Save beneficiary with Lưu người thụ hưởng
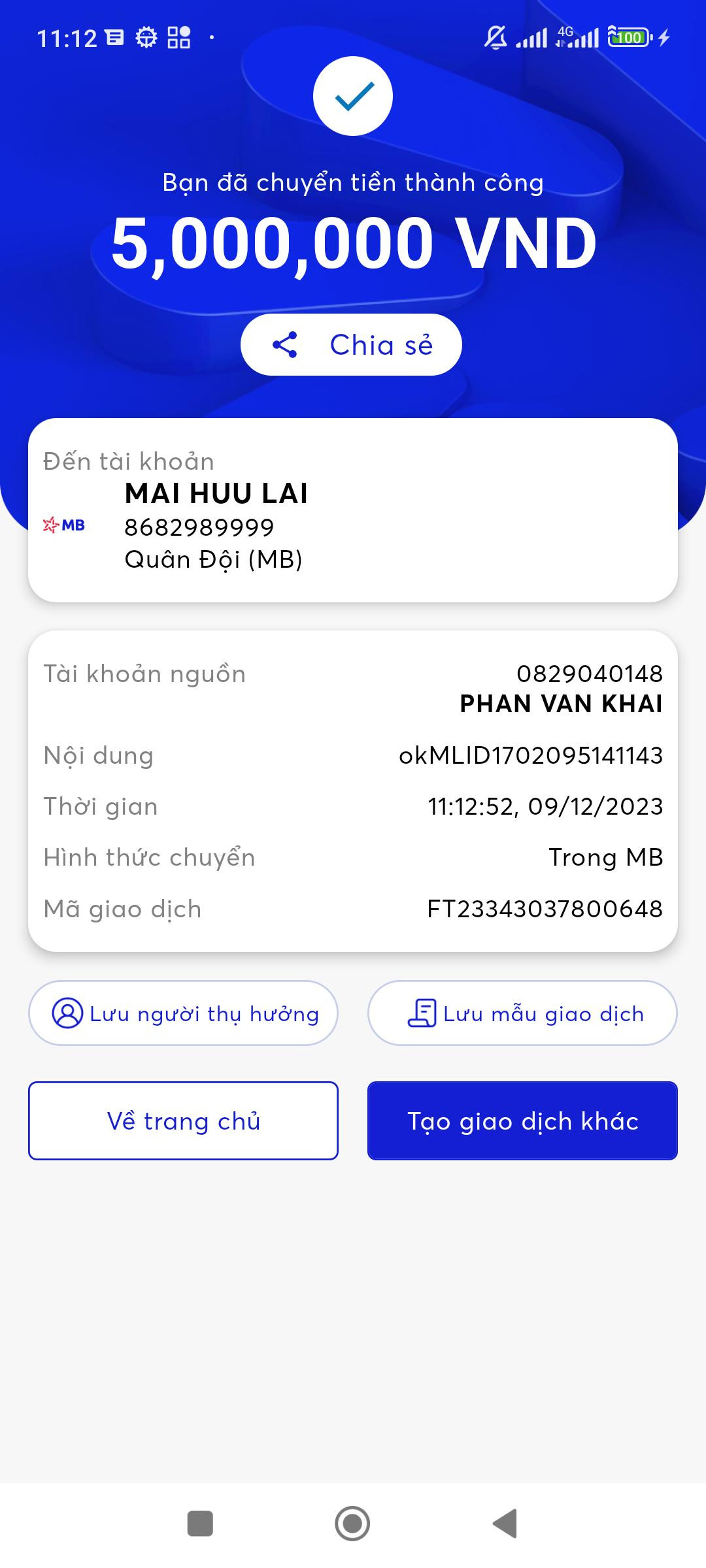Screen dimensions: 706x1568 click(183, 1013)
